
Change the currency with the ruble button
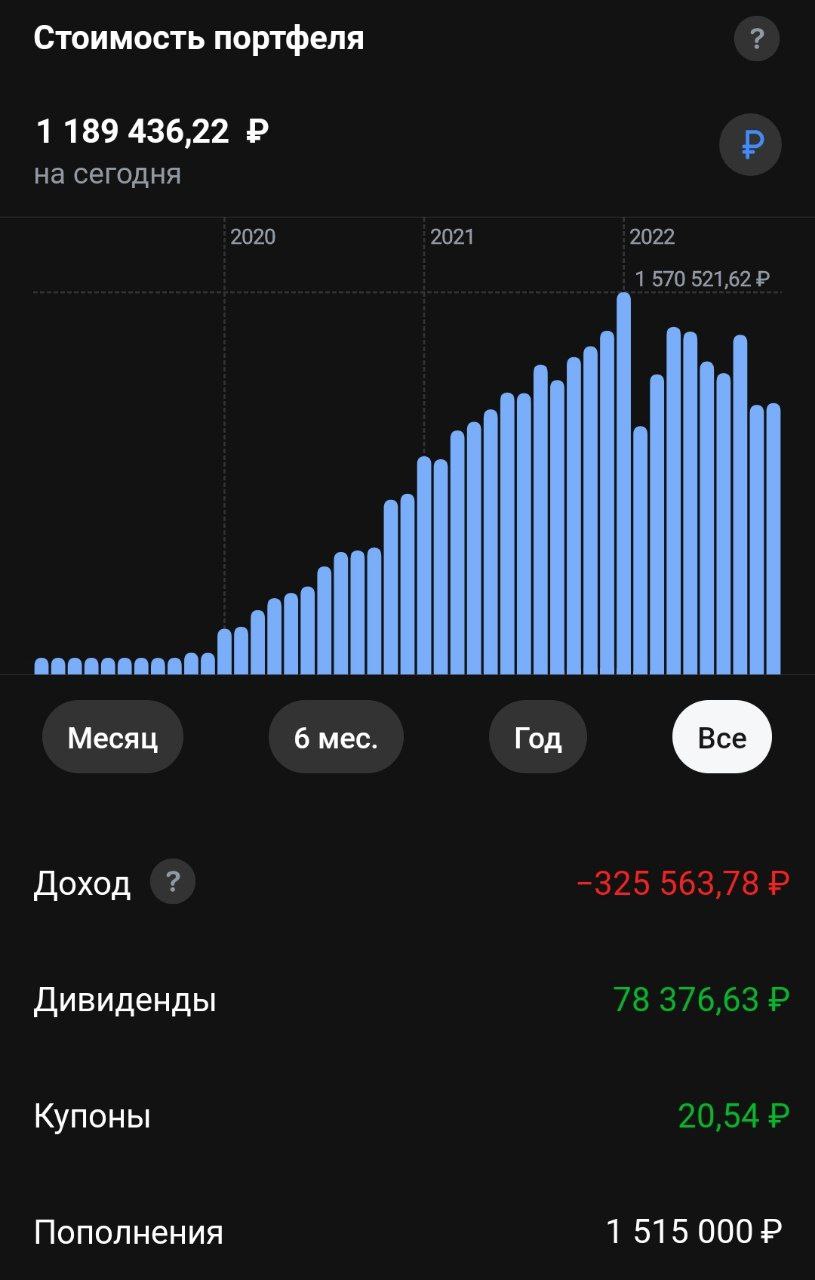tap(750, 146)
